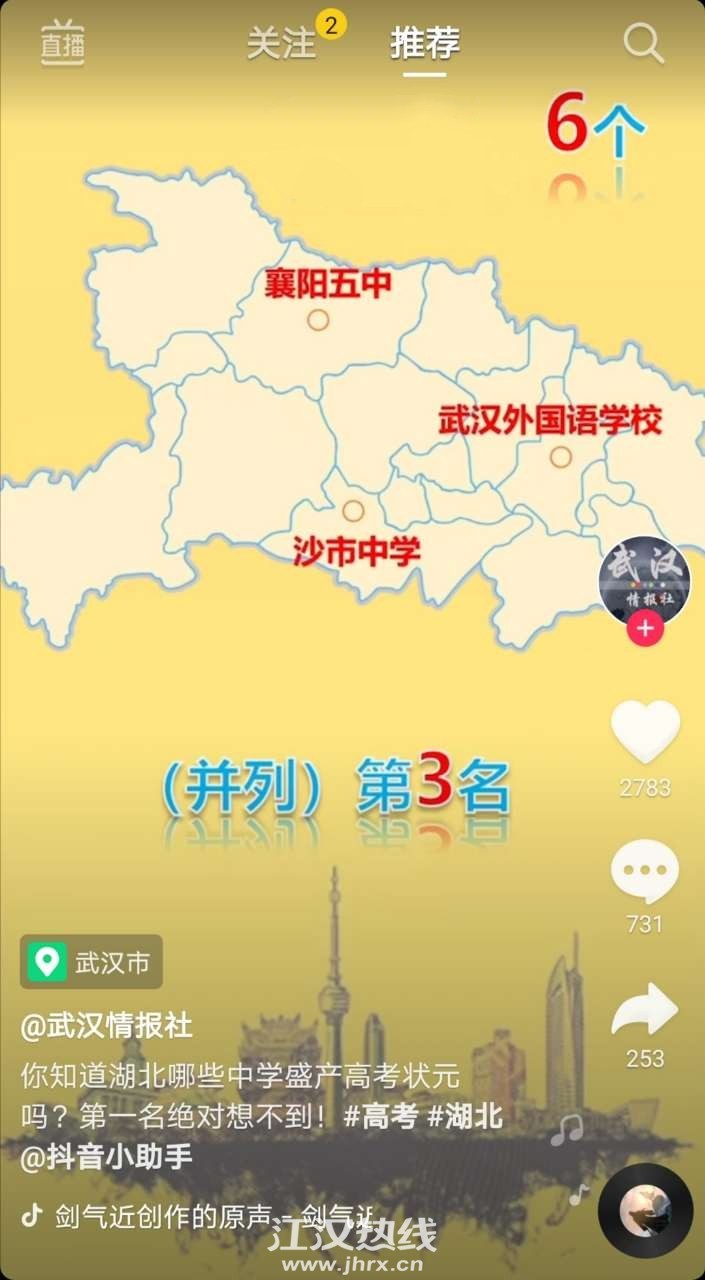Open the live broadcast icon
The image size is (705, 1280).
click(62, 45)
